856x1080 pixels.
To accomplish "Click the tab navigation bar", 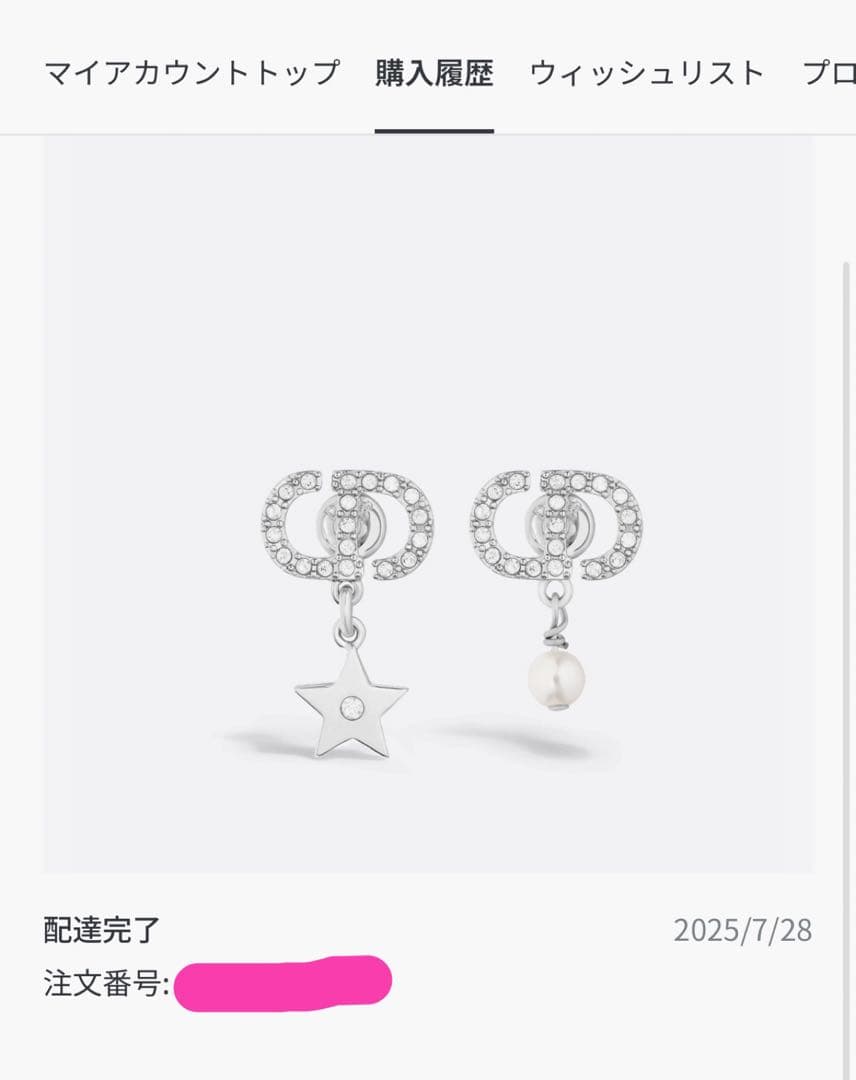I will (x=428, y=70).
